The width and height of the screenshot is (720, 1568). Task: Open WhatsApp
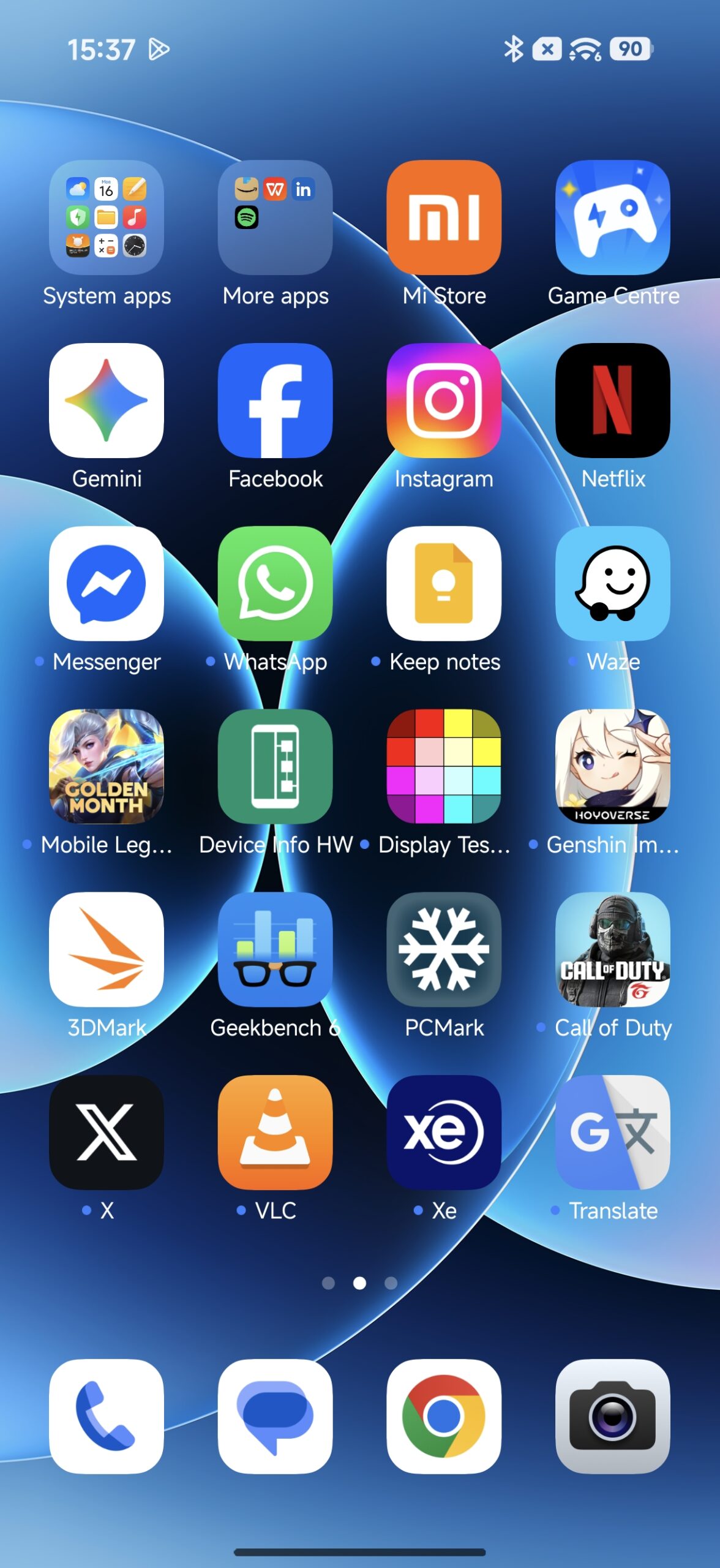pyautogui.click(x=275, y=583)
